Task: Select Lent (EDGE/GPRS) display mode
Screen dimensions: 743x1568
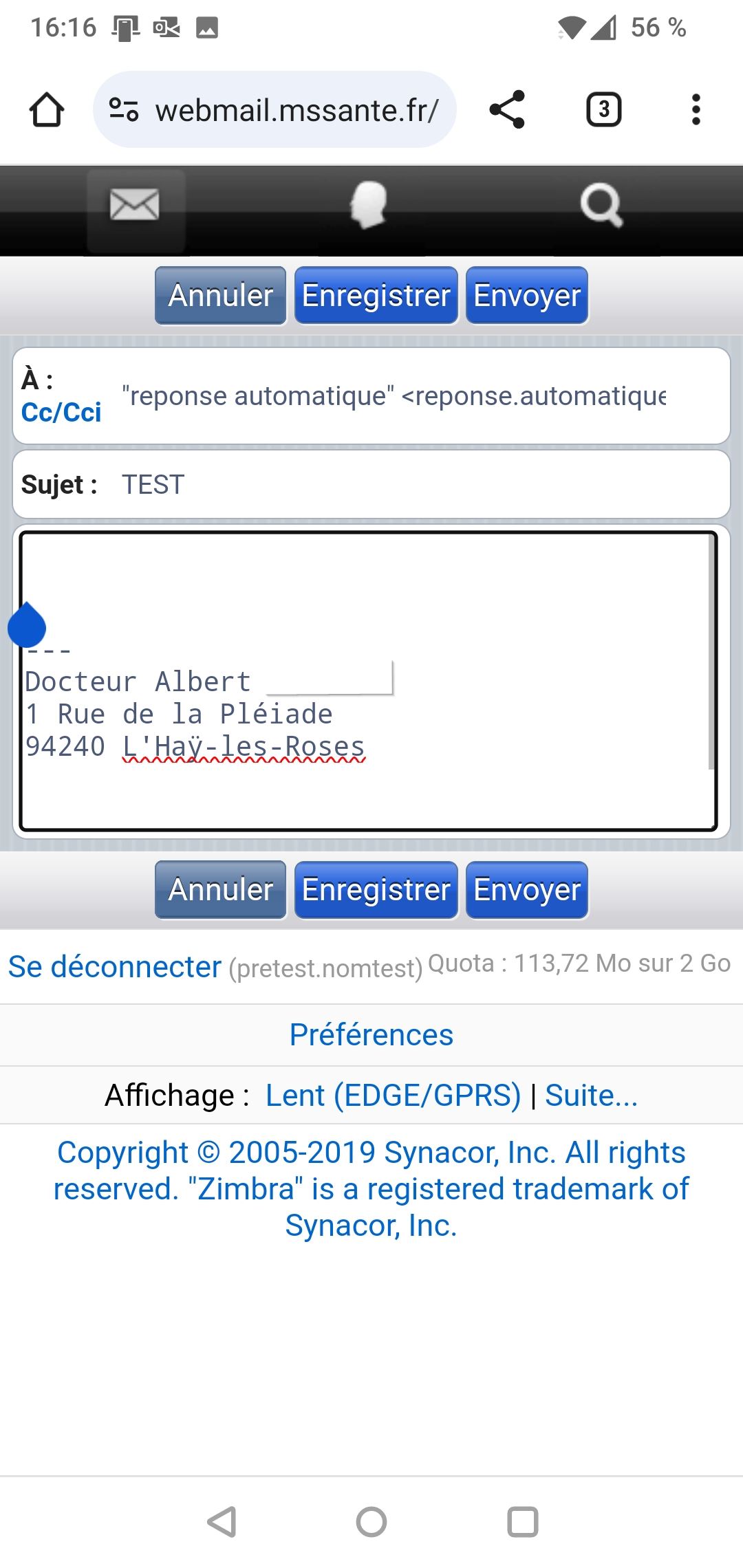Action: pyautogui.click(x=394, y=1095)
